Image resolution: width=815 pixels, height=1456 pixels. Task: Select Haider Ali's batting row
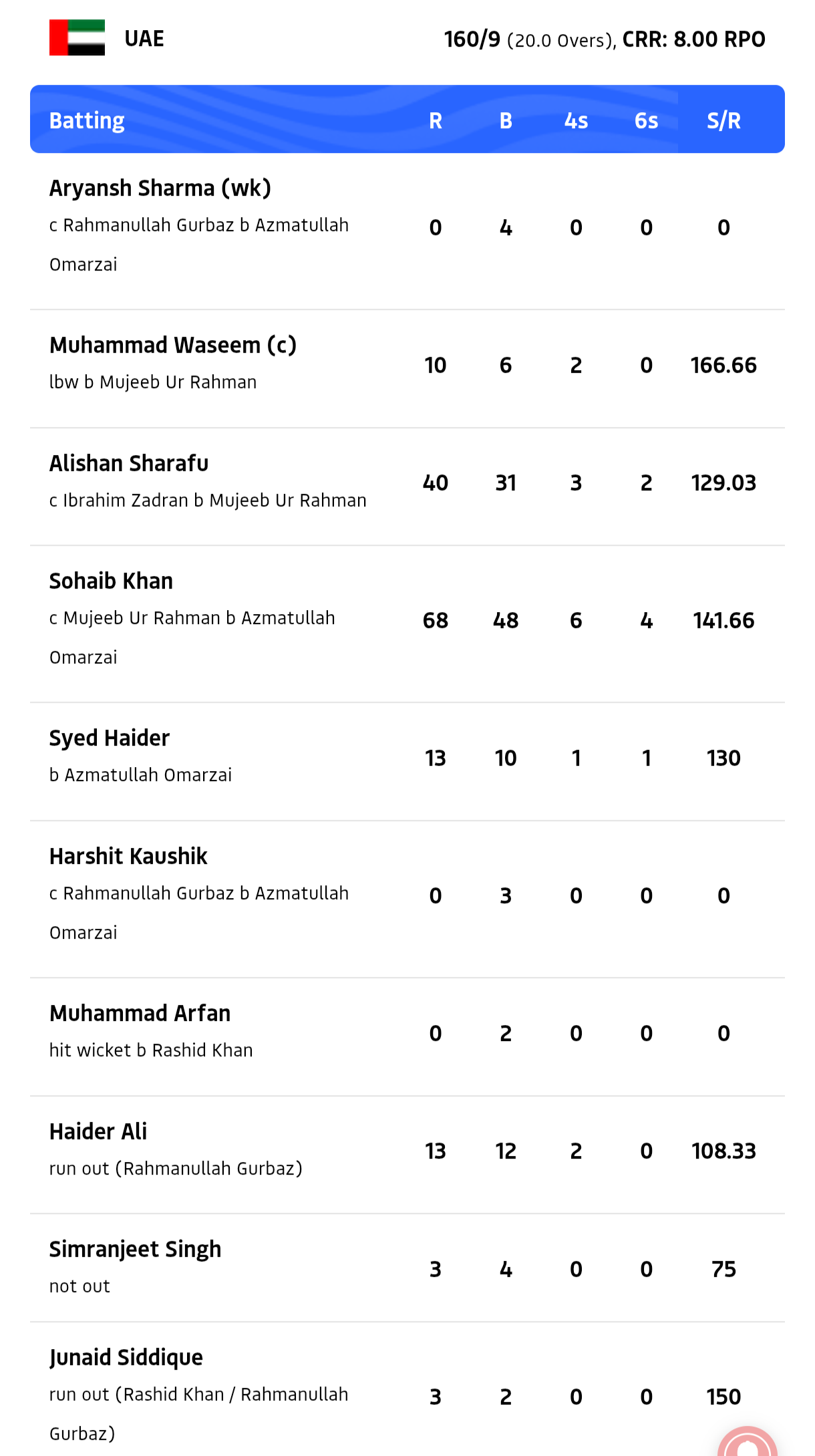(x=98, y=1132)
